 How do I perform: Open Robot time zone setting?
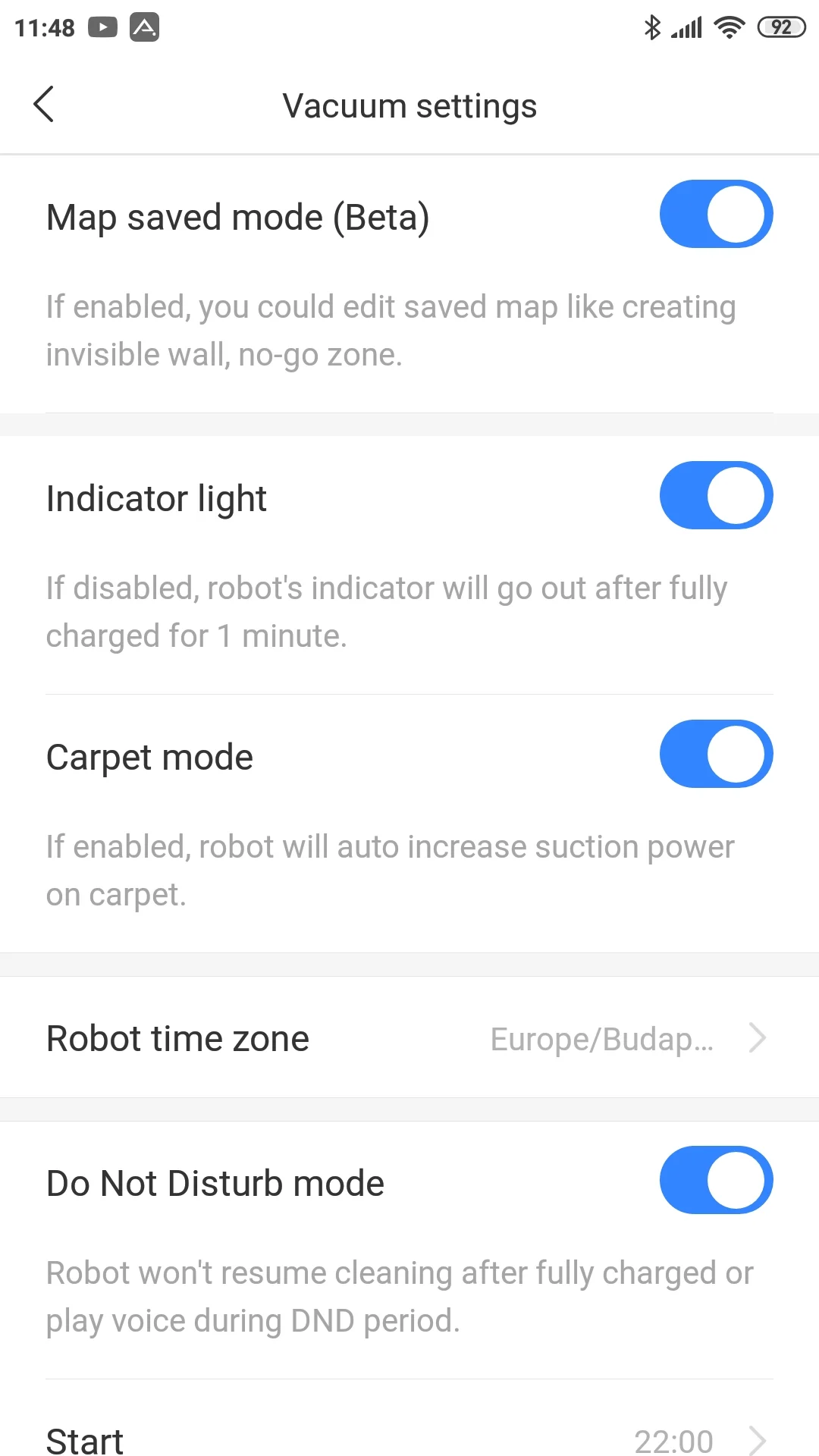[x=409, y=1038]
